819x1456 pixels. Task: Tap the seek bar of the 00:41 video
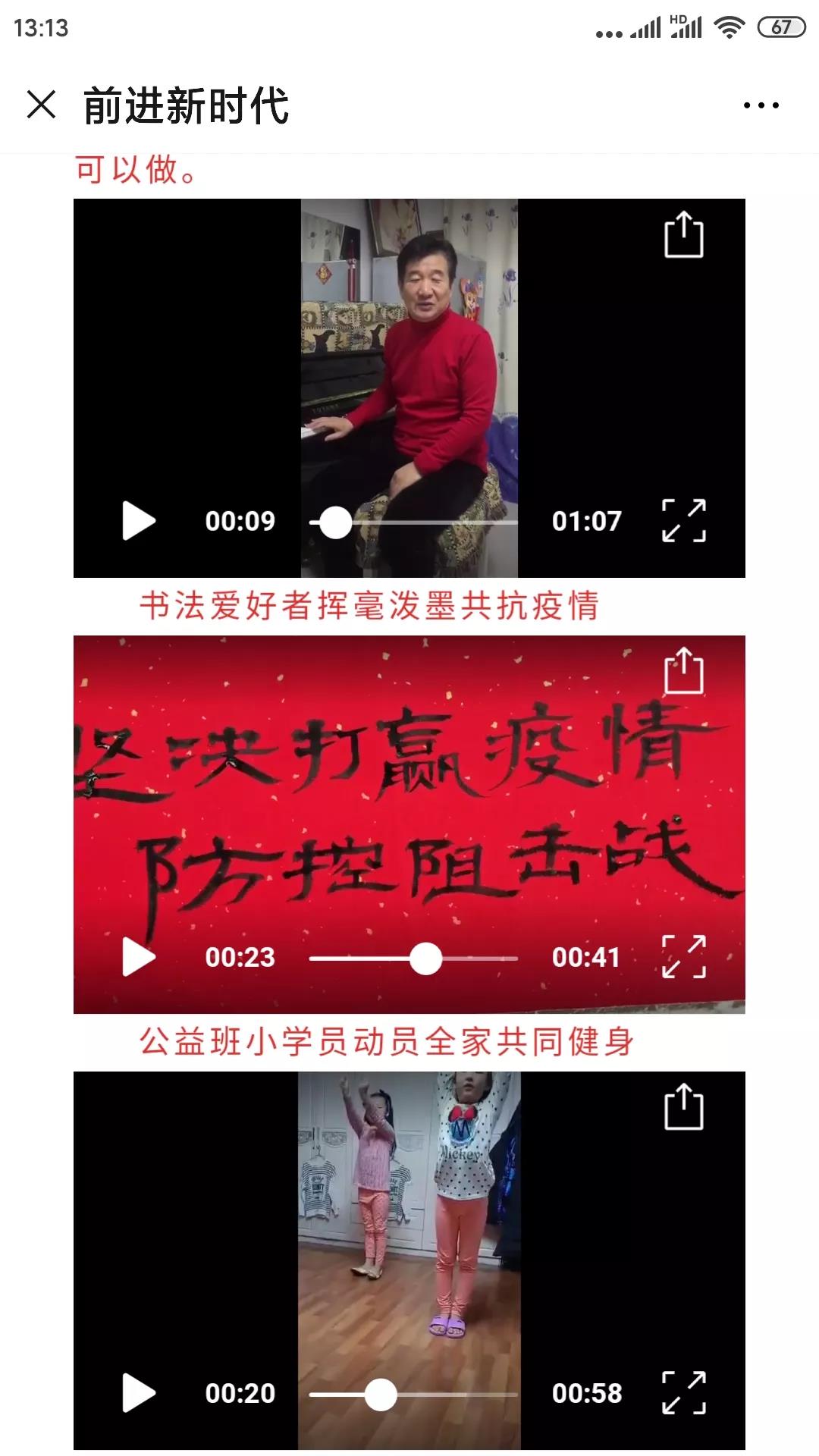coord(413,959)
